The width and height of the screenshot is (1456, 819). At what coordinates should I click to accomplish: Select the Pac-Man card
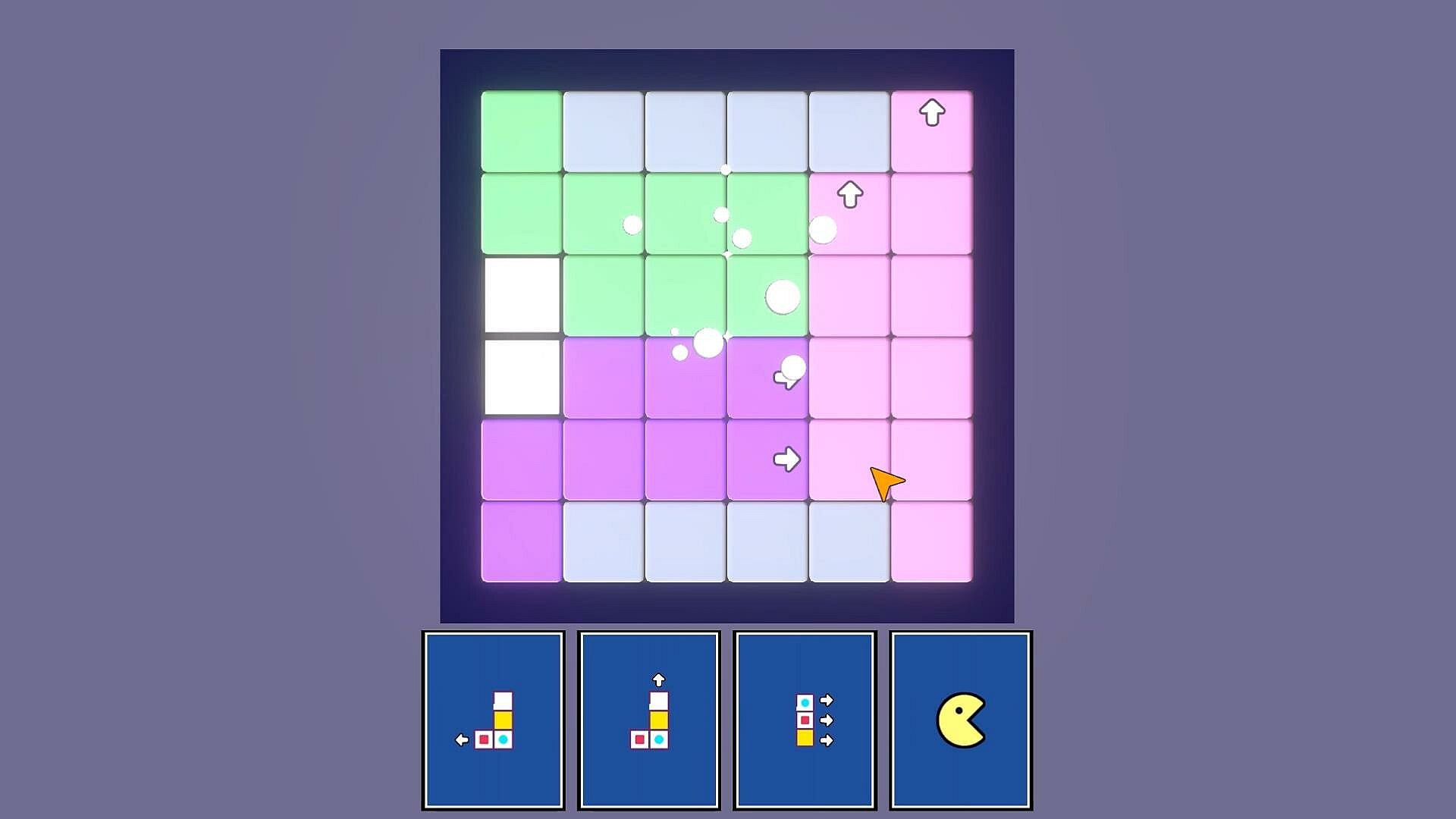(961, 720)
